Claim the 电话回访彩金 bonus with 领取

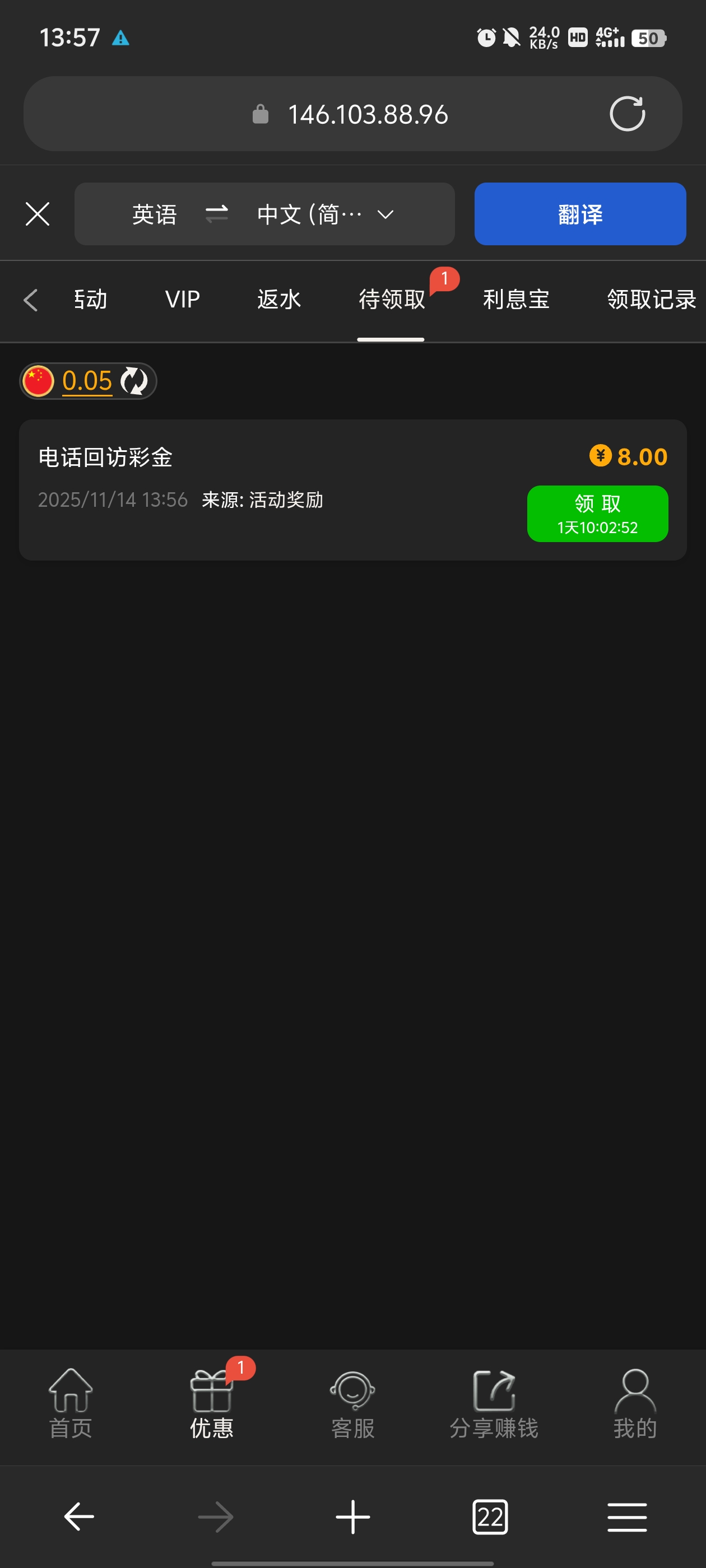[597, 513]
